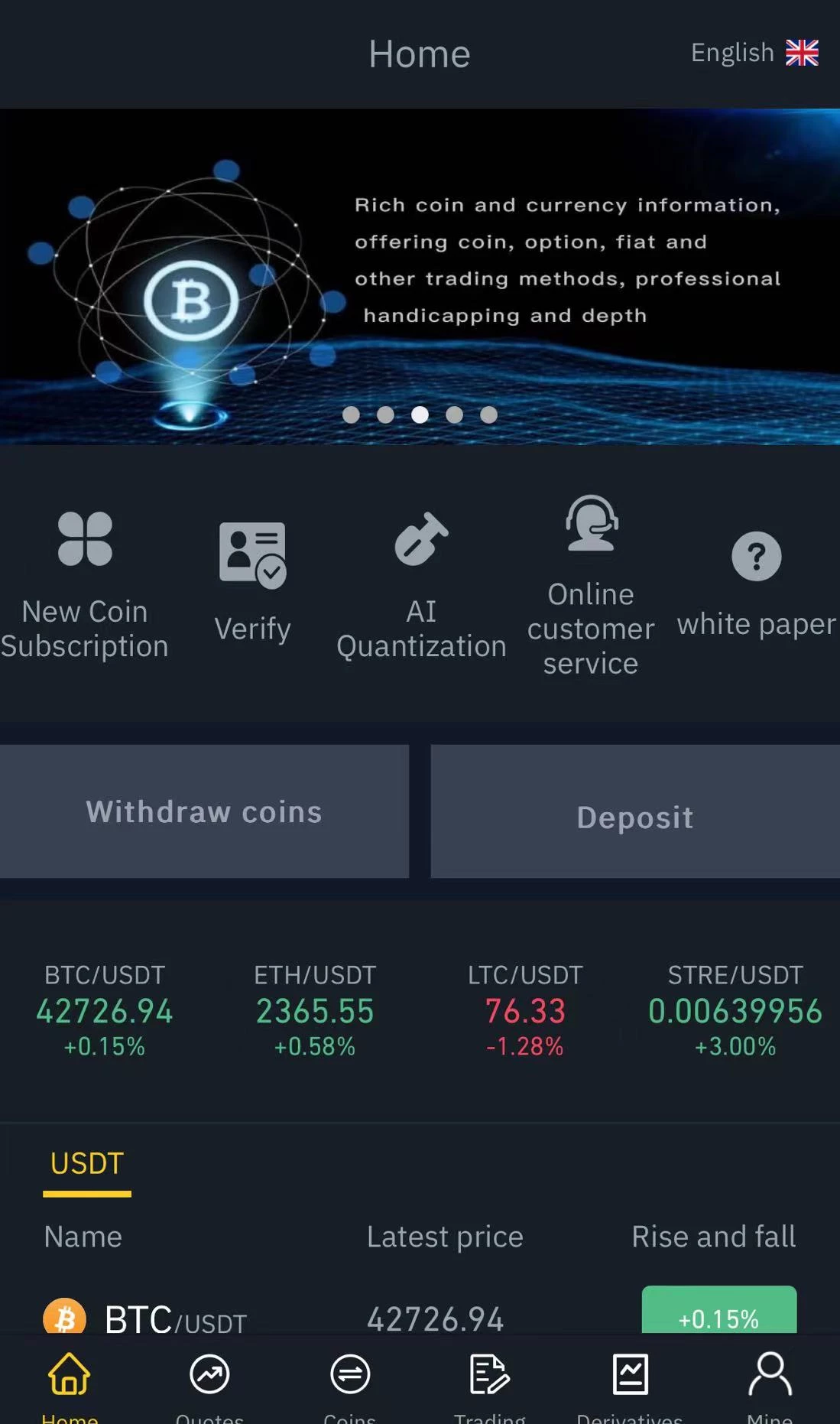Switch to the Derivatives tab
840x1424 pixels.
pos(630,1384)
